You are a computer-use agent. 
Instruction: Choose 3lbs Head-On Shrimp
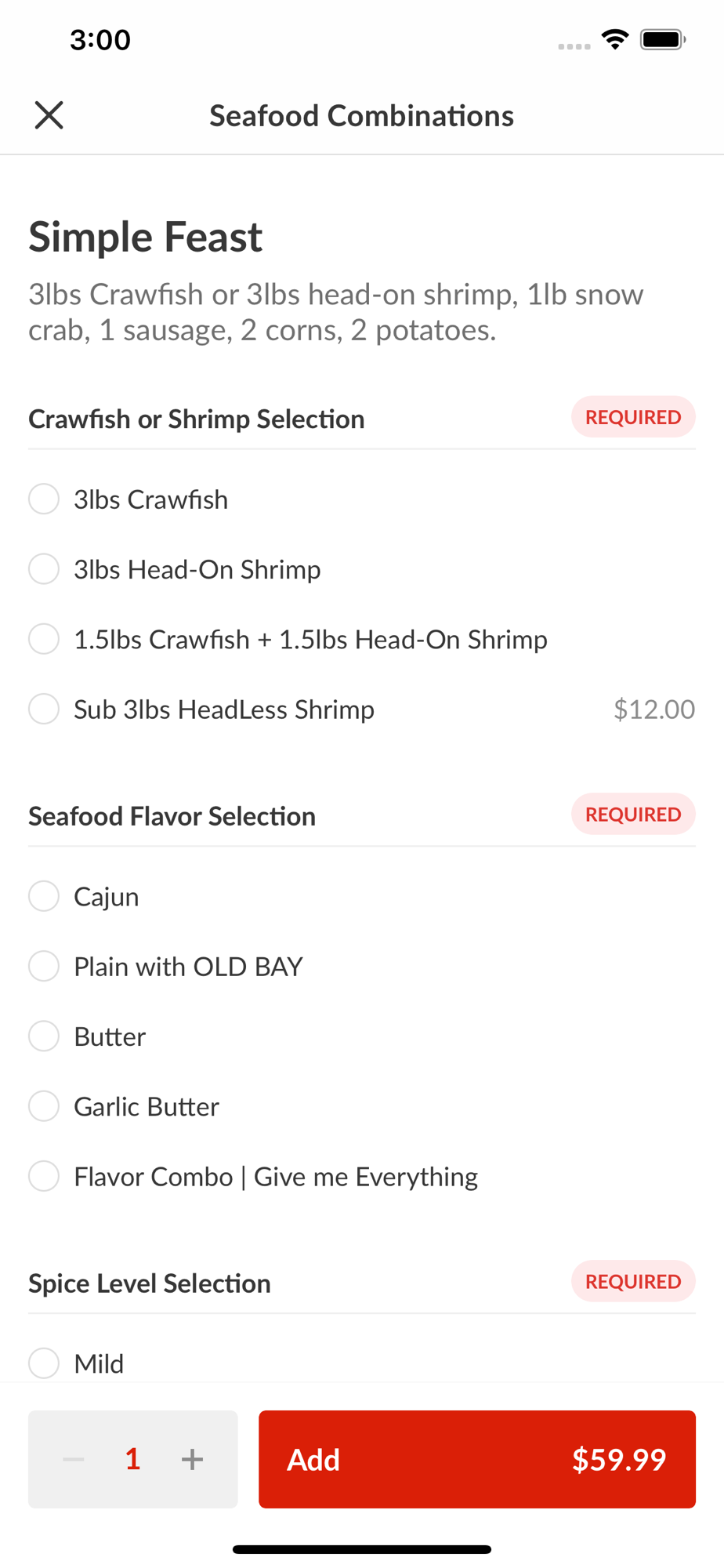click(x=362, y=569)
